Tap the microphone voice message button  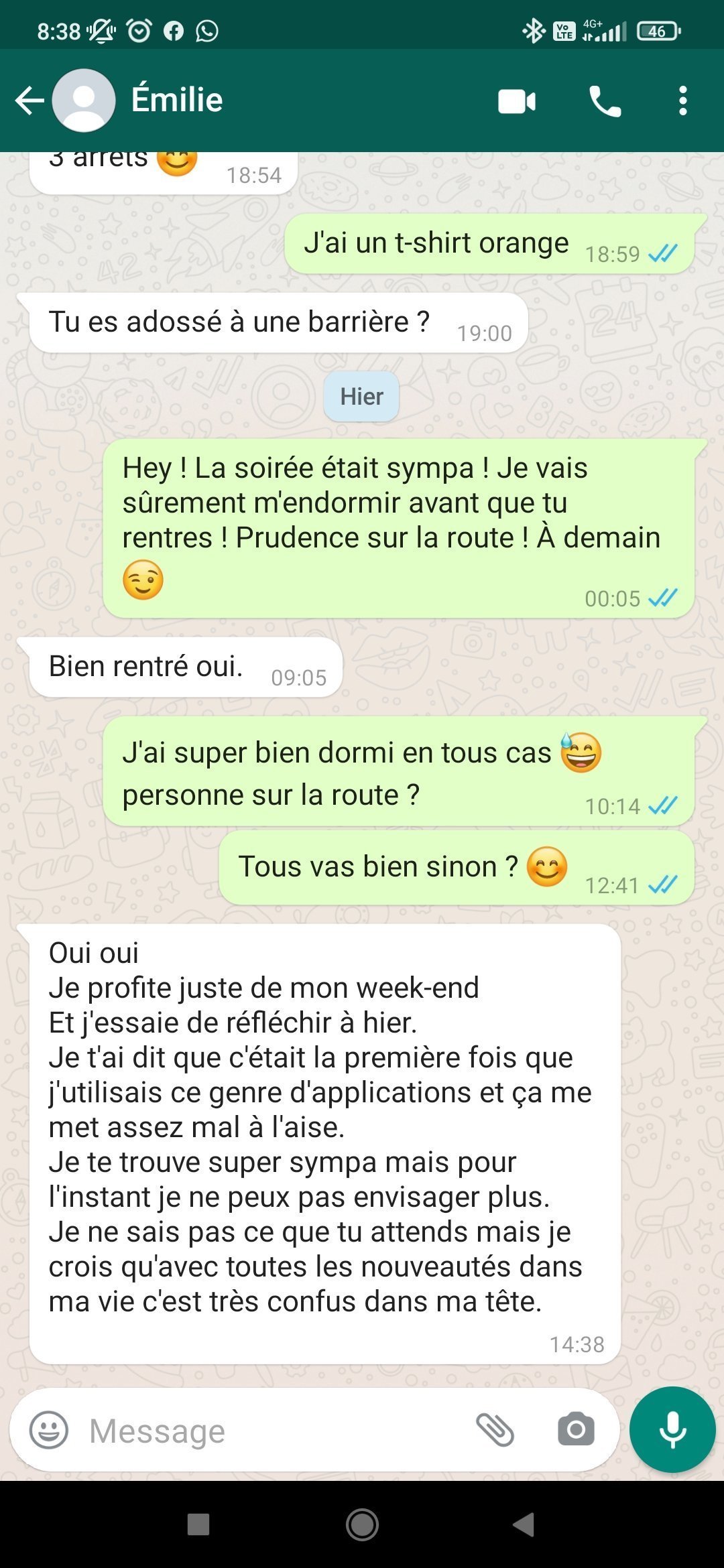[x=672, y=1429]
